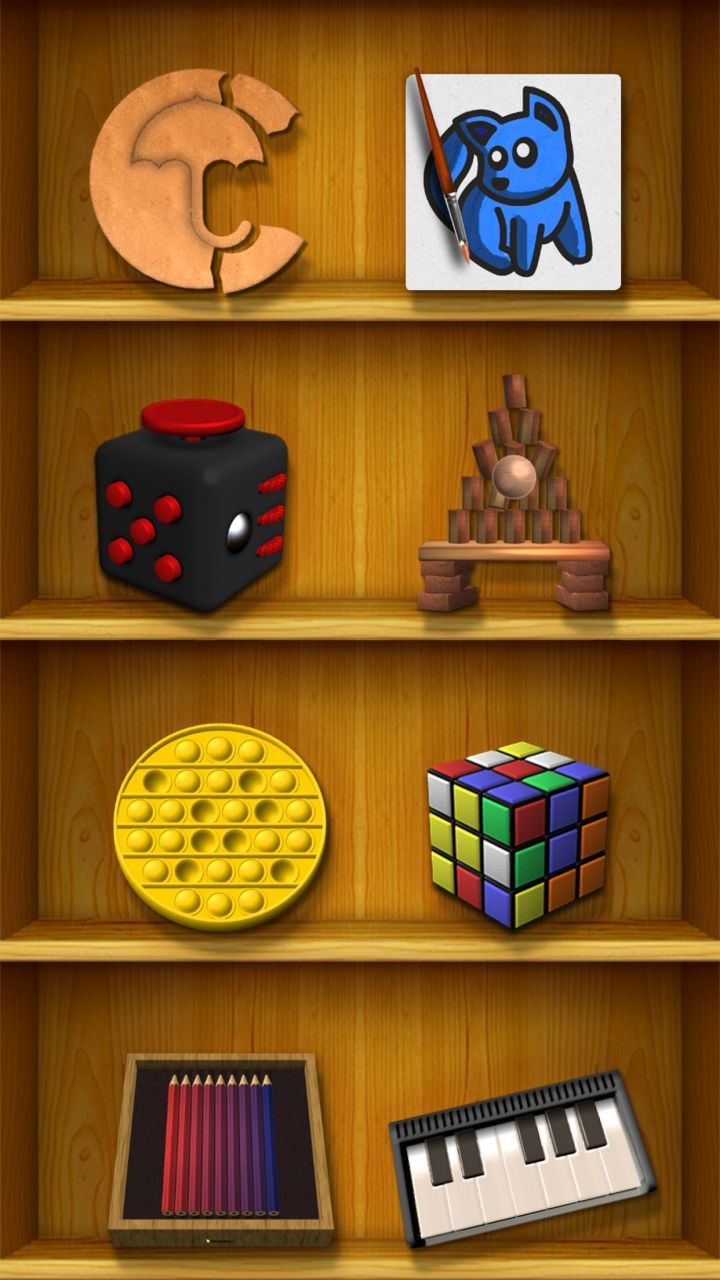Open the umbrella cookie cutting game

click(x=195, y=180)
